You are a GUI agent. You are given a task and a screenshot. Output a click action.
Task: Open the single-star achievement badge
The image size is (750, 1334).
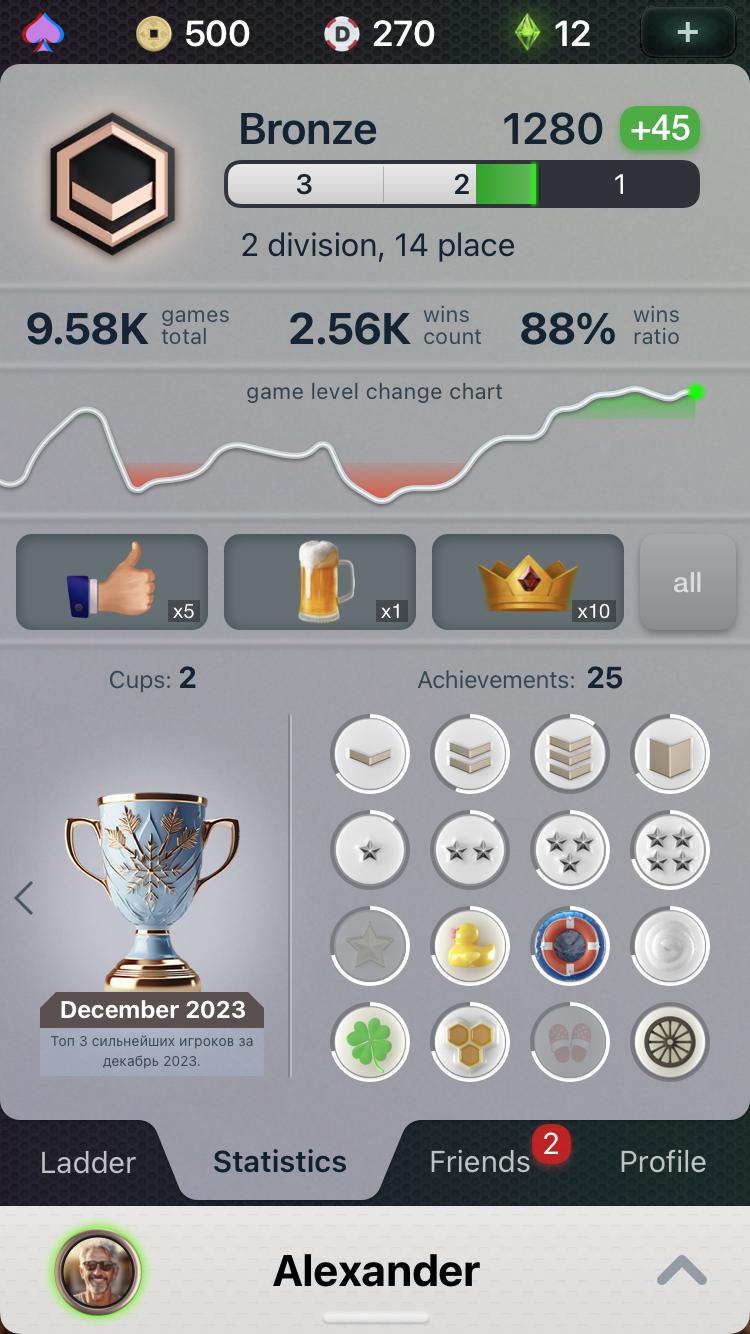tap(370, 850)
